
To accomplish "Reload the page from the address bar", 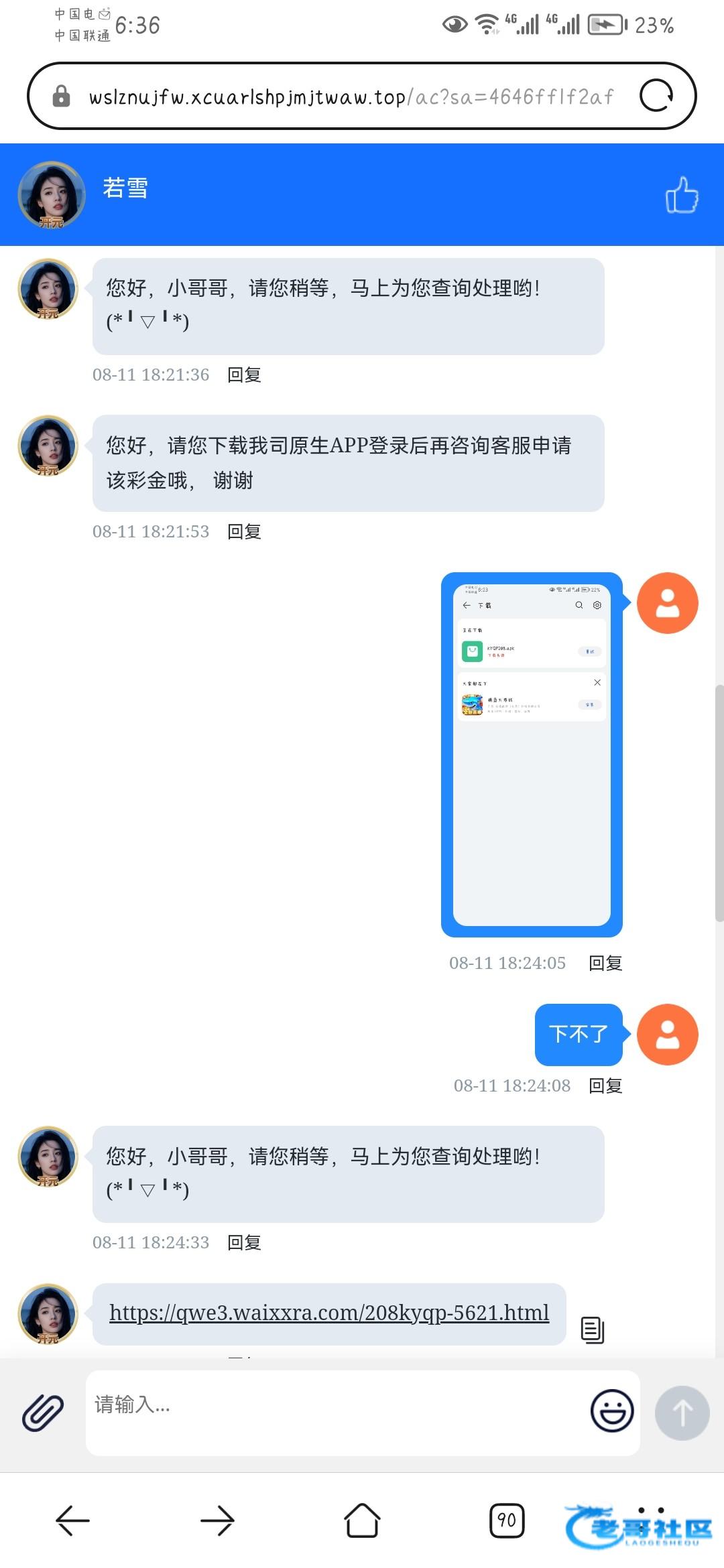I will coord(656,96).
